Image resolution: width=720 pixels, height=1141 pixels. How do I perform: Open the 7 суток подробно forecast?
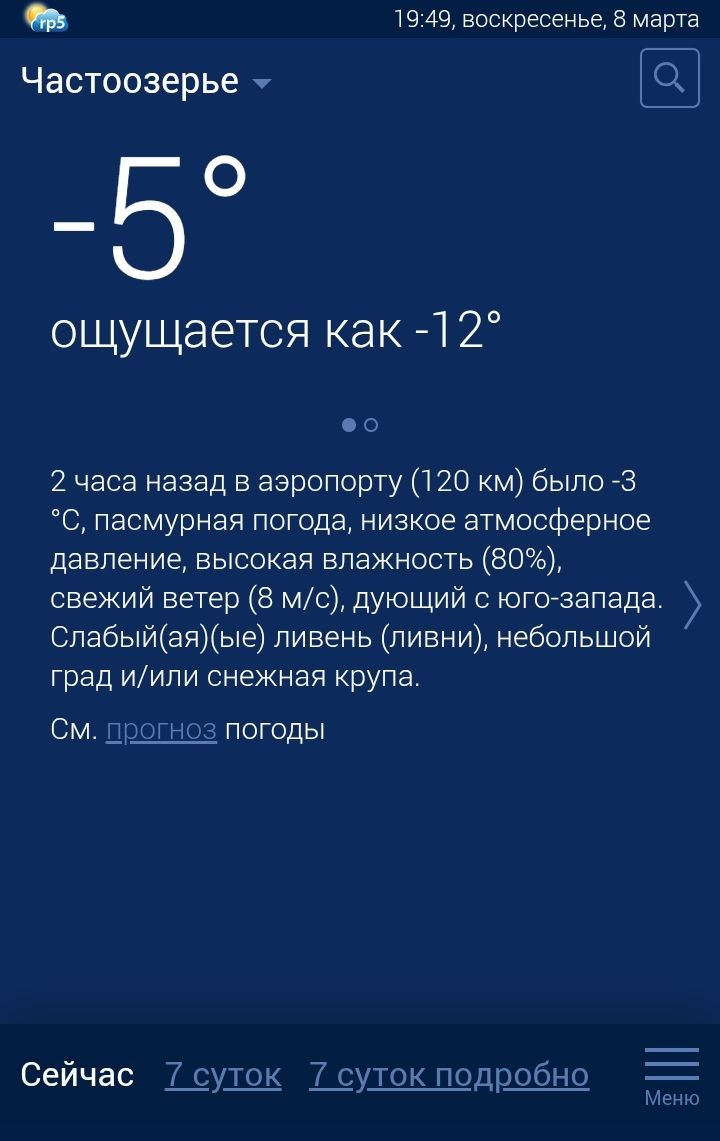coord(449,1074)
